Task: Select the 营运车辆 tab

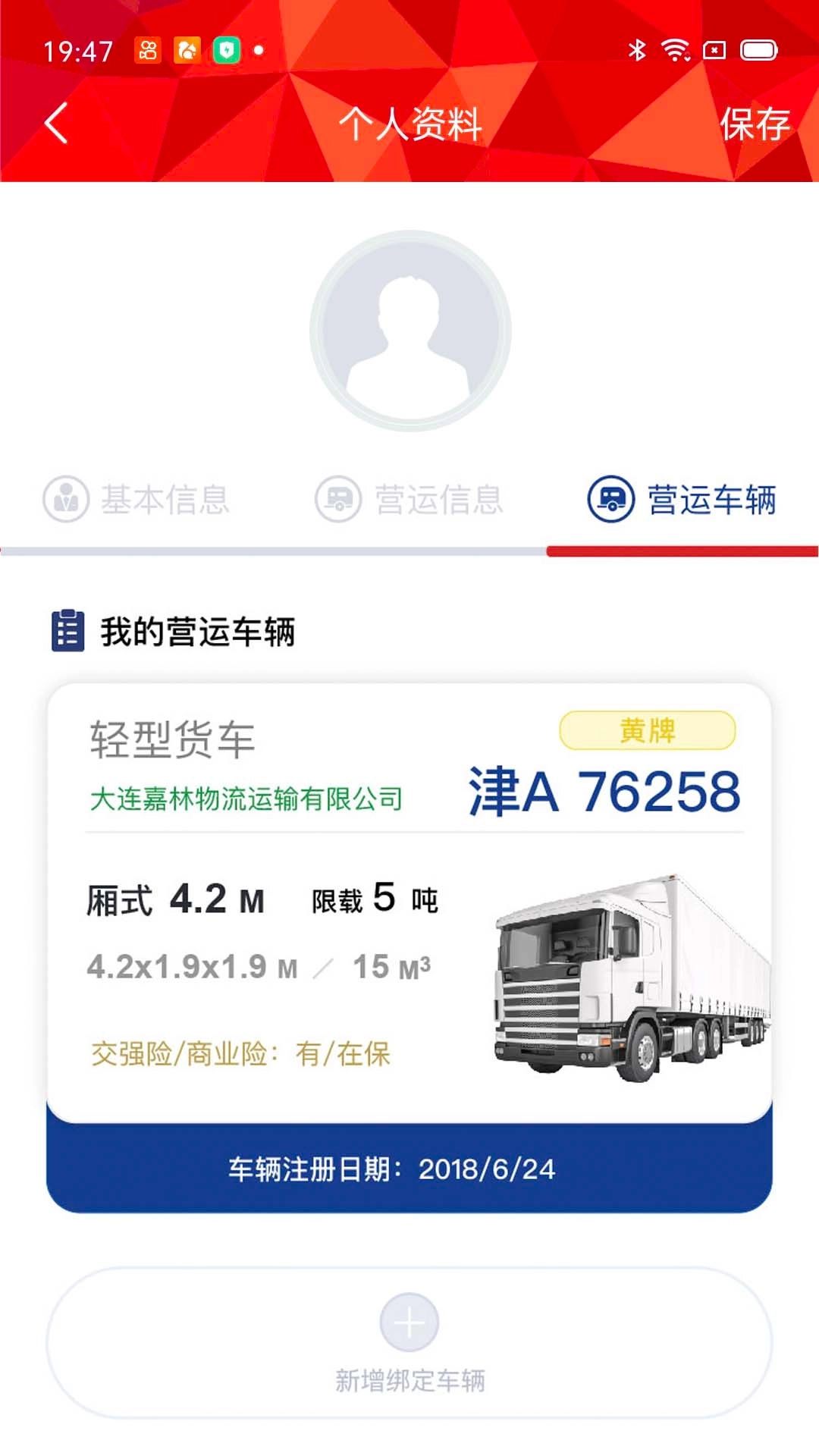Action: point(682,499)
